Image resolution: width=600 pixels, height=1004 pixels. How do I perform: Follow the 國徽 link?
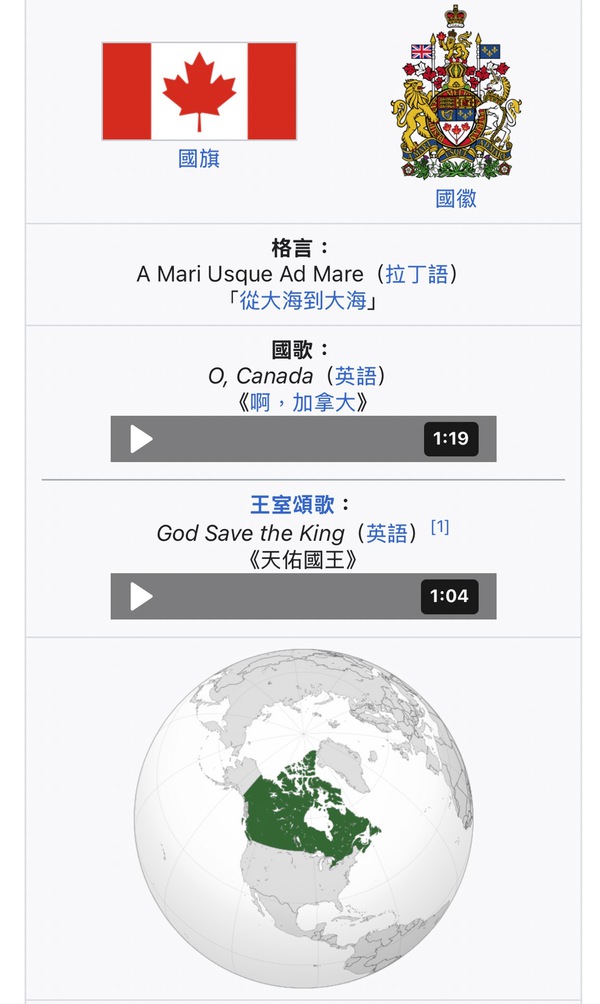[x=456, y=198]
